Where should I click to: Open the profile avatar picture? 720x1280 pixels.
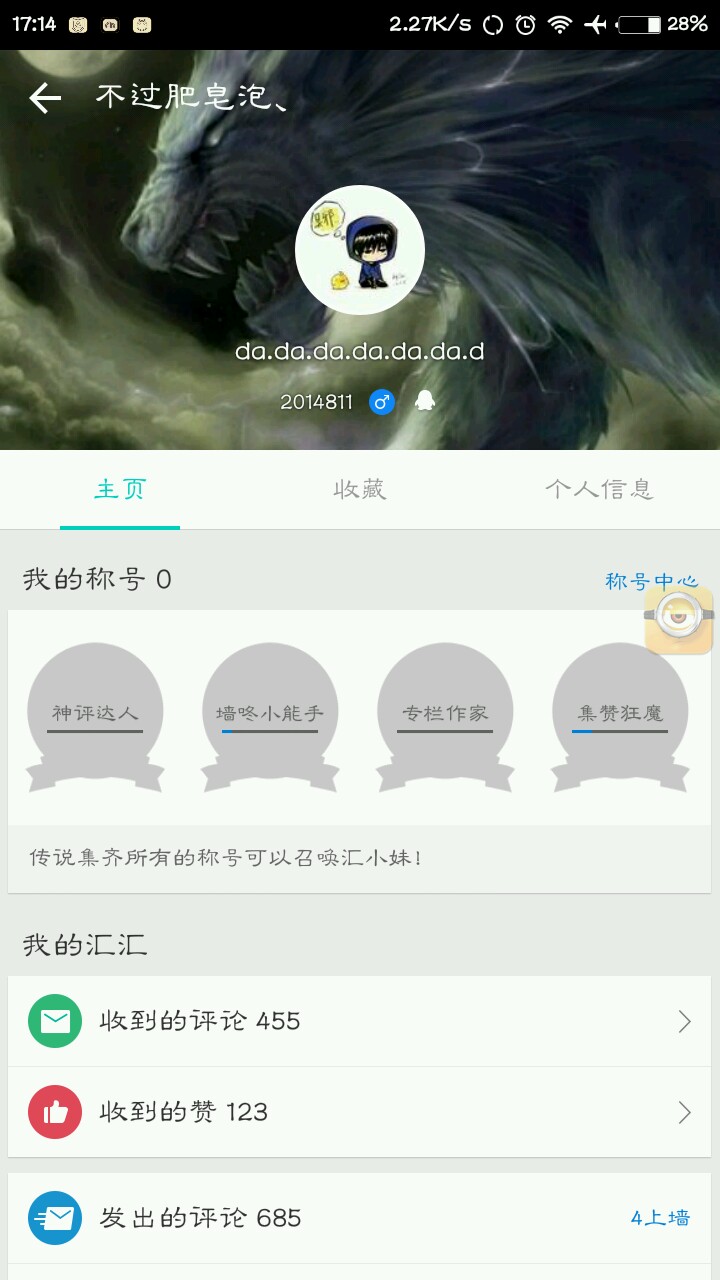[x=360, y=250]
